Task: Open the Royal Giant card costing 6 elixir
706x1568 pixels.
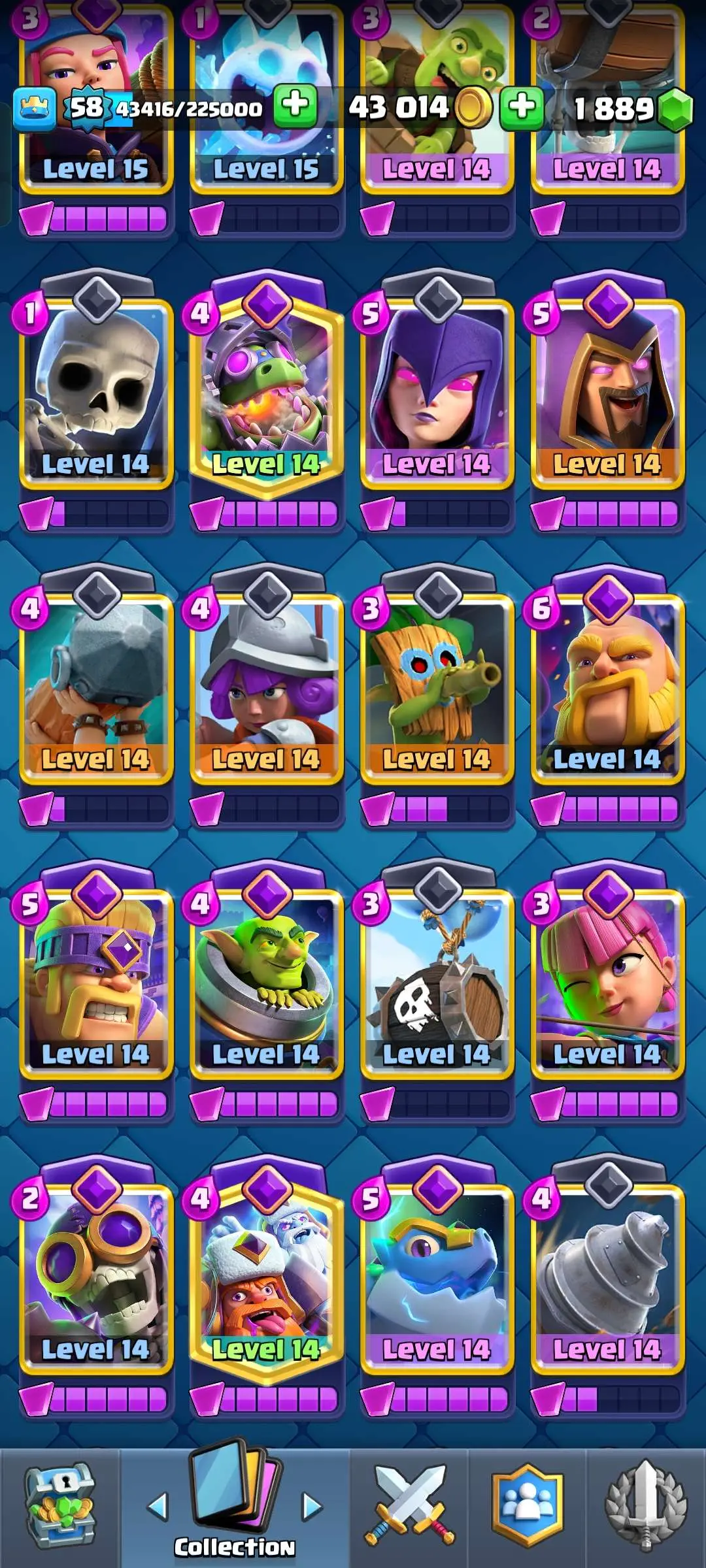Action: coord(607,686)
